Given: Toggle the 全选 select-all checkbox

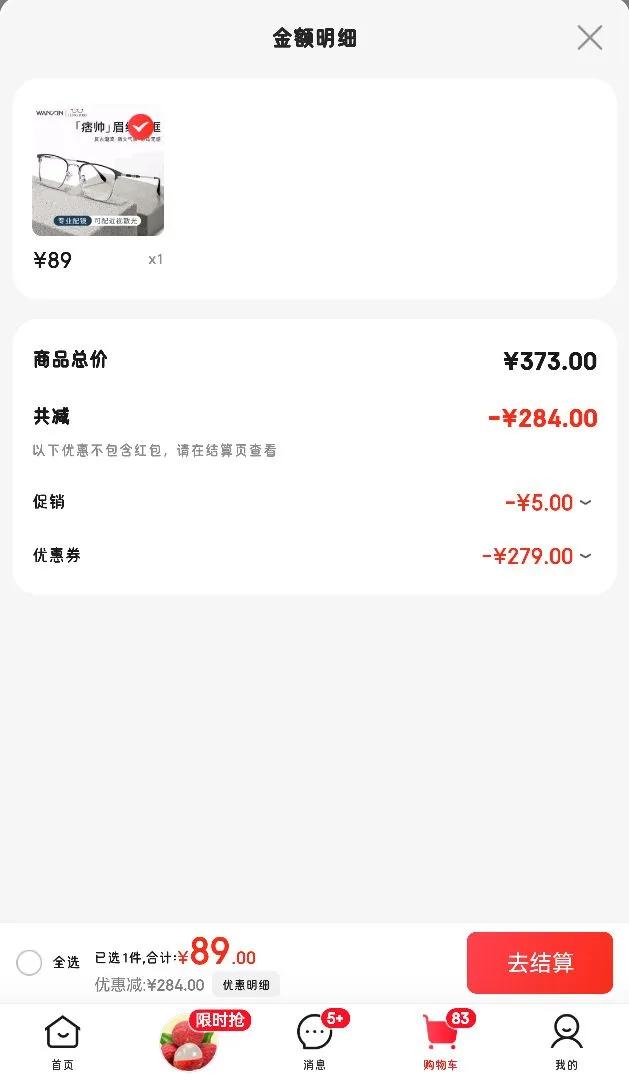Looking at the screenshot, I should [x=29, y=962].
